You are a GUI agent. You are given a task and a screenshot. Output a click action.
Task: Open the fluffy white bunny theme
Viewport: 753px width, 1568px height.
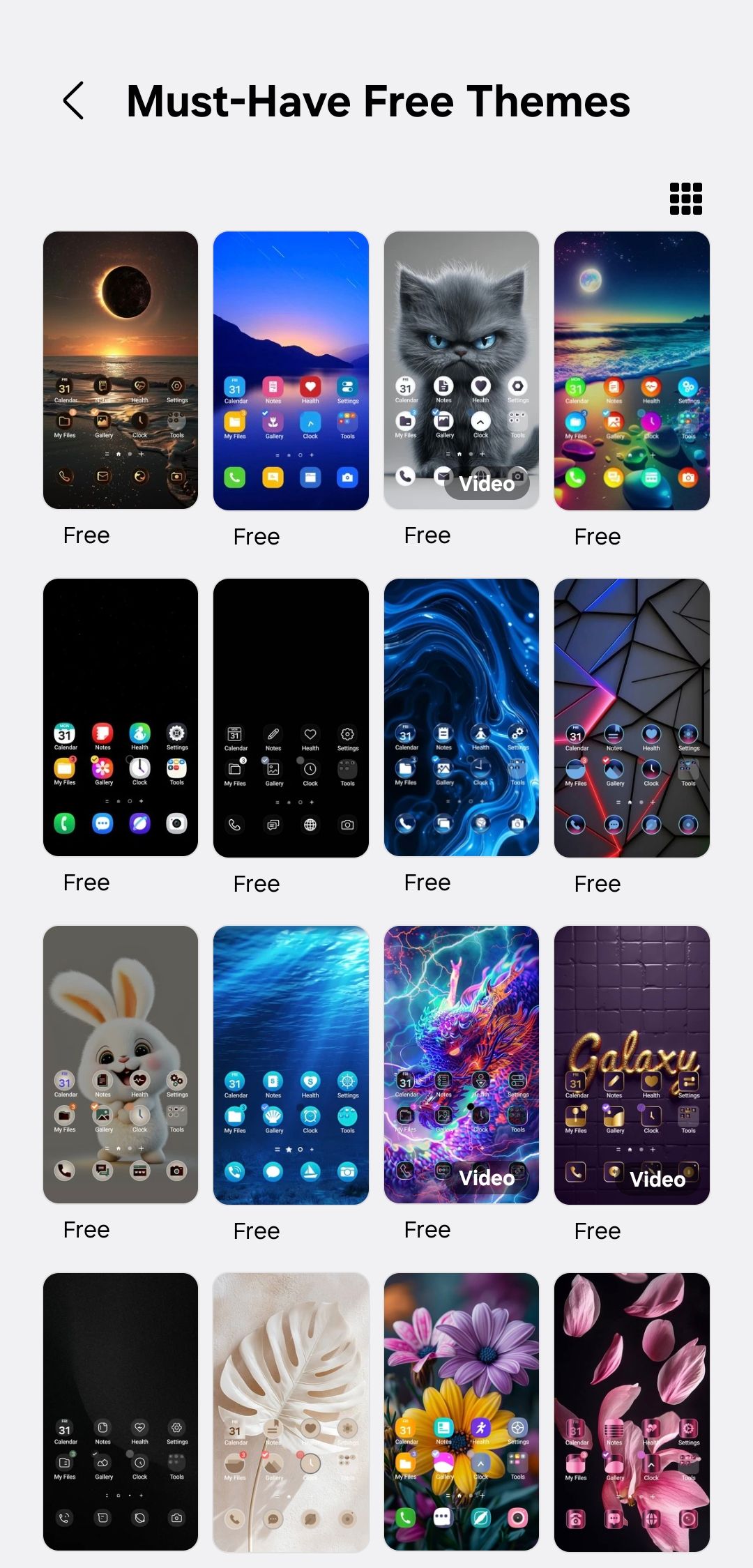point(121,1065)
